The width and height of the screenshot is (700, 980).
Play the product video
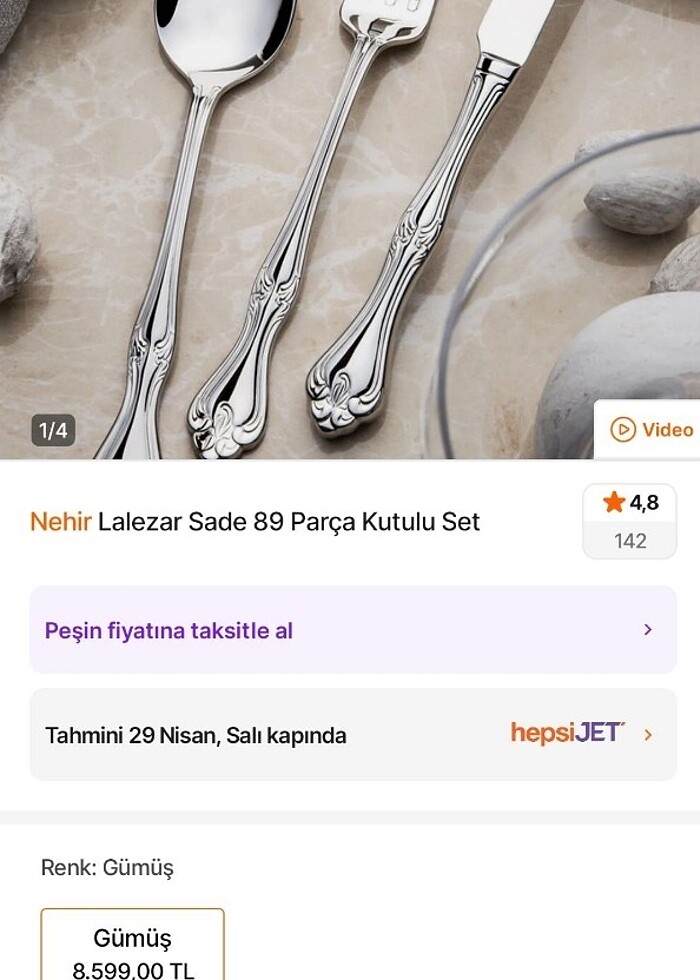[651, 430]
